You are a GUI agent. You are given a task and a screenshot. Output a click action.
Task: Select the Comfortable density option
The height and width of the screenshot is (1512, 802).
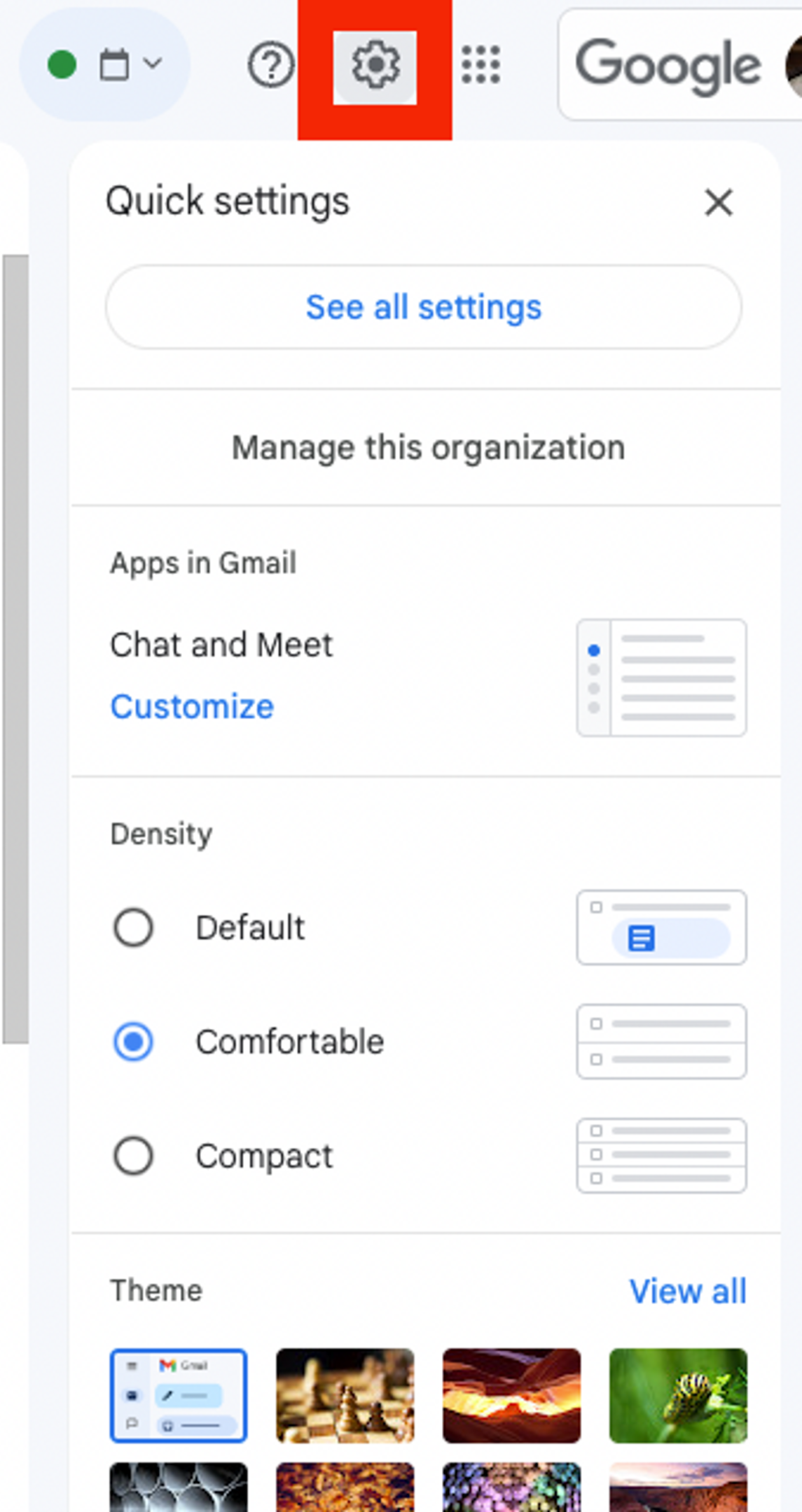pyautogui.click(x=133, y=1042)
